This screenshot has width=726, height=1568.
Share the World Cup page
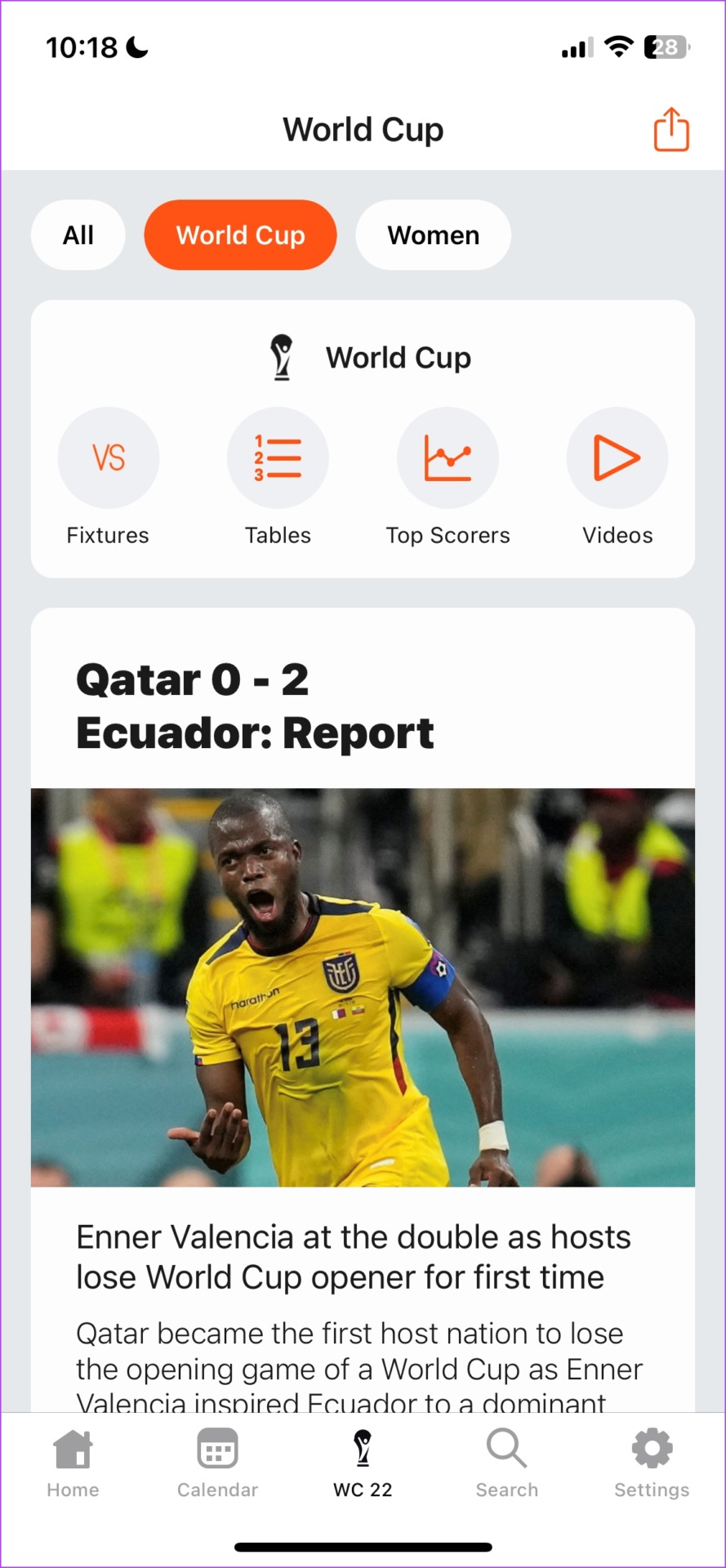[671, 130]
